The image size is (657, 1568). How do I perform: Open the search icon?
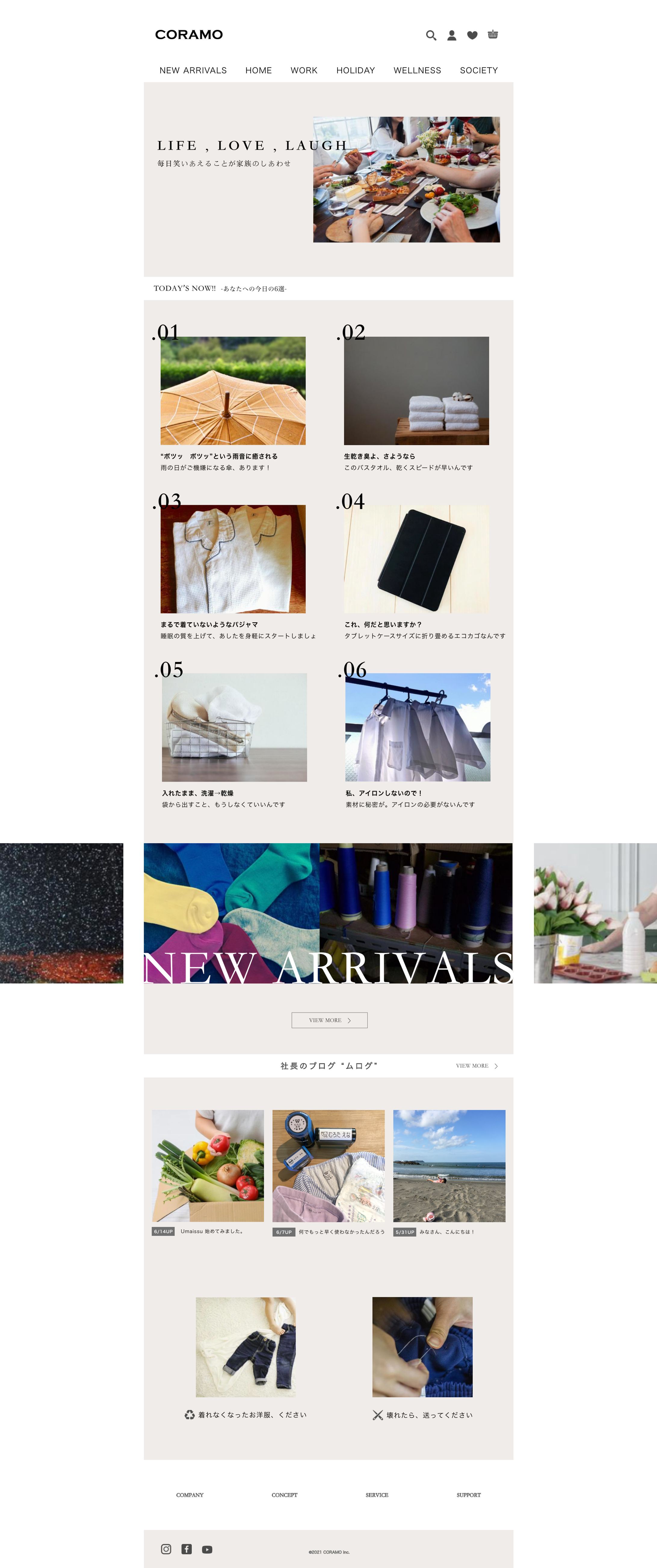coord(431,35)
